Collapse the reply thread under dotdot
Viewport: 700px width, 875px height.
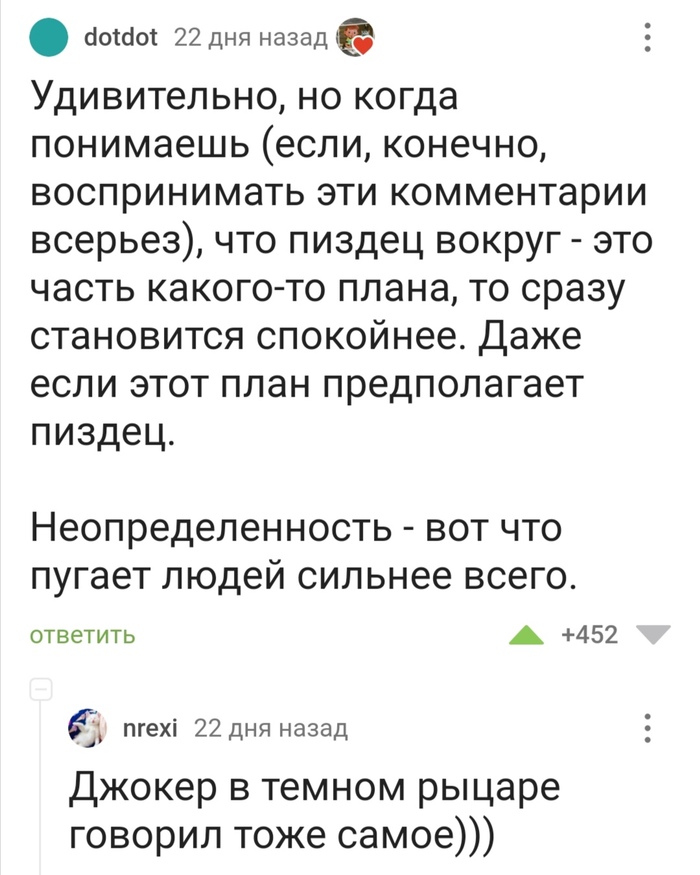click(41, 688)
